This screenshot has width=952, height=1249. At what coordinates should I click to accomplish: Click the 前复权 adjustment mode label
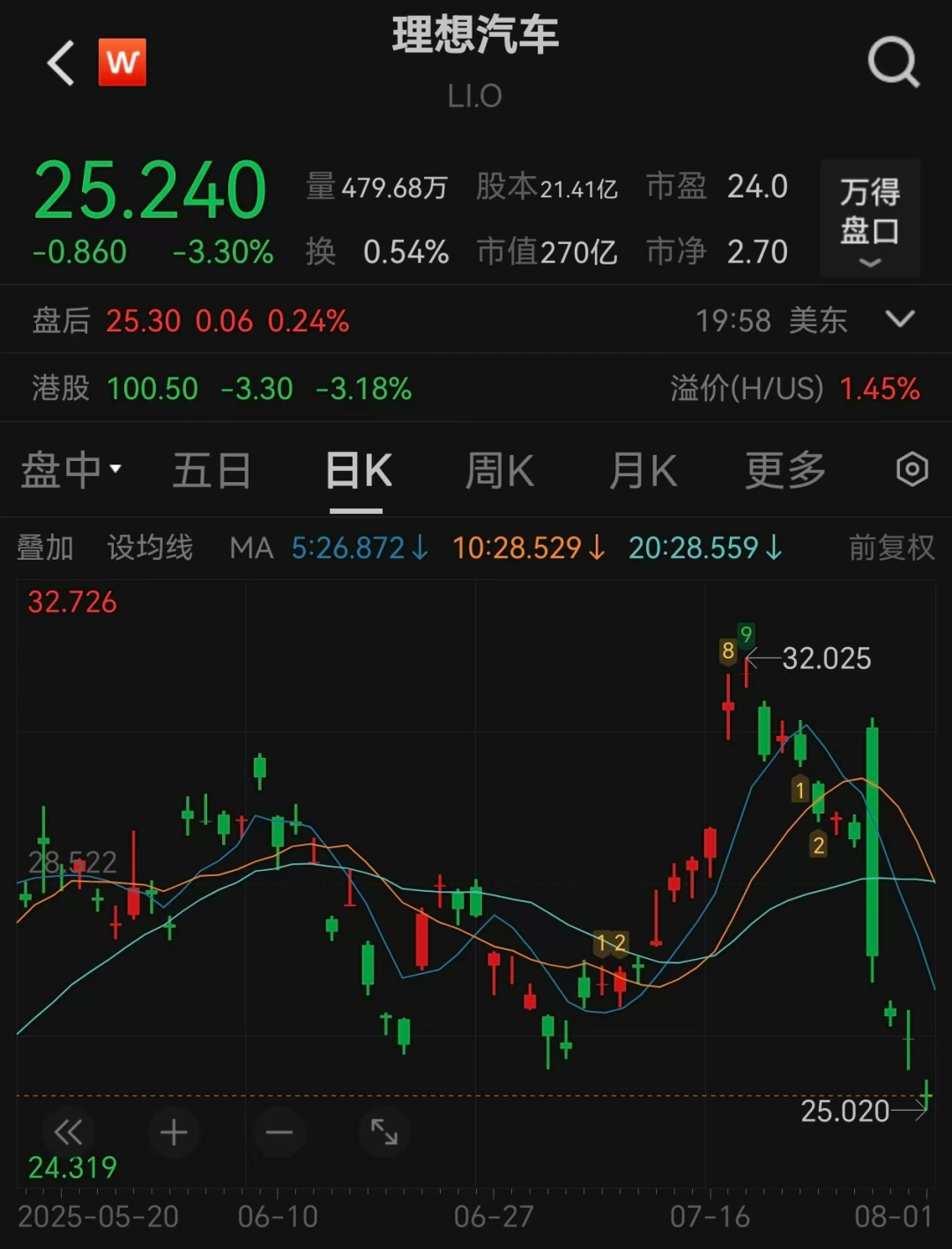coord(889,548)
